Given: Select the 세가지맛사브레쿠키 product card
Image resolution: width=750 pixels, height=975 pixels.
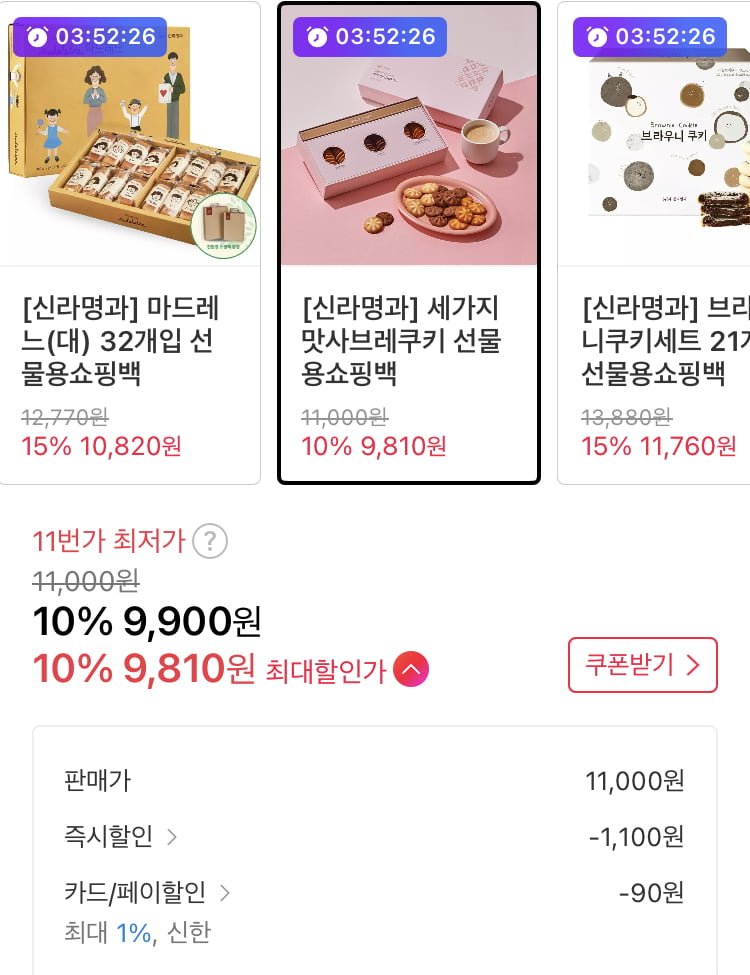Looking at the screenshot, I should [x=409, y=243].
